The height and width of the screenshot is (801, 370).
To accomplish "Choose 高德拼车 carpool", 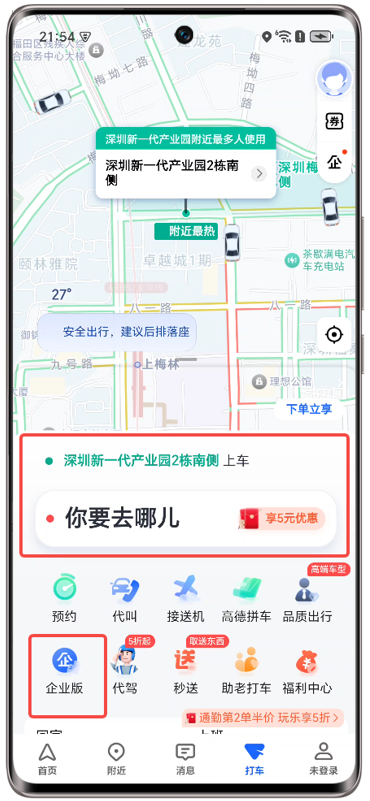I will (x=246, y=599).
